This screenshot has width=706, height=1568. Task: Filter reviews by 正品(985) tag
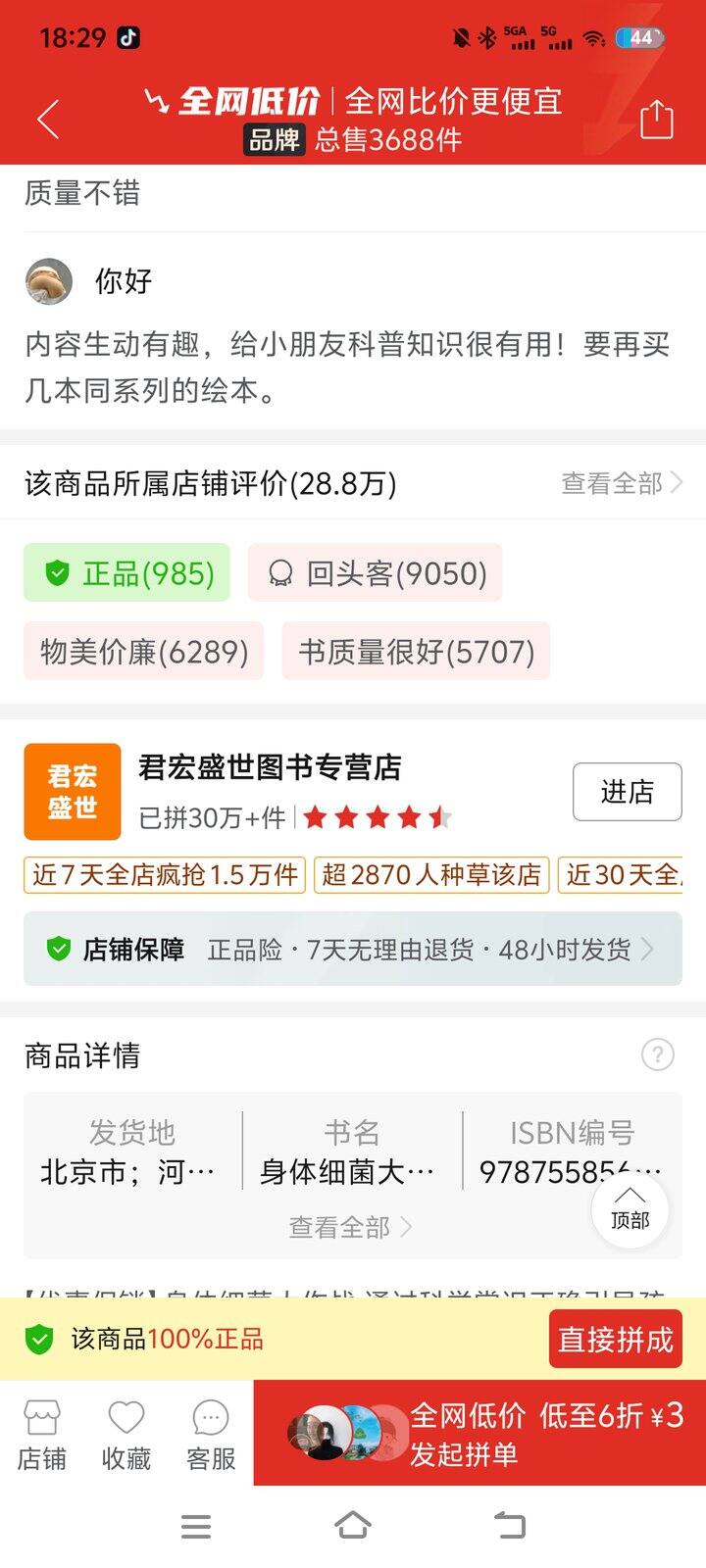click(x=127, y=573)
